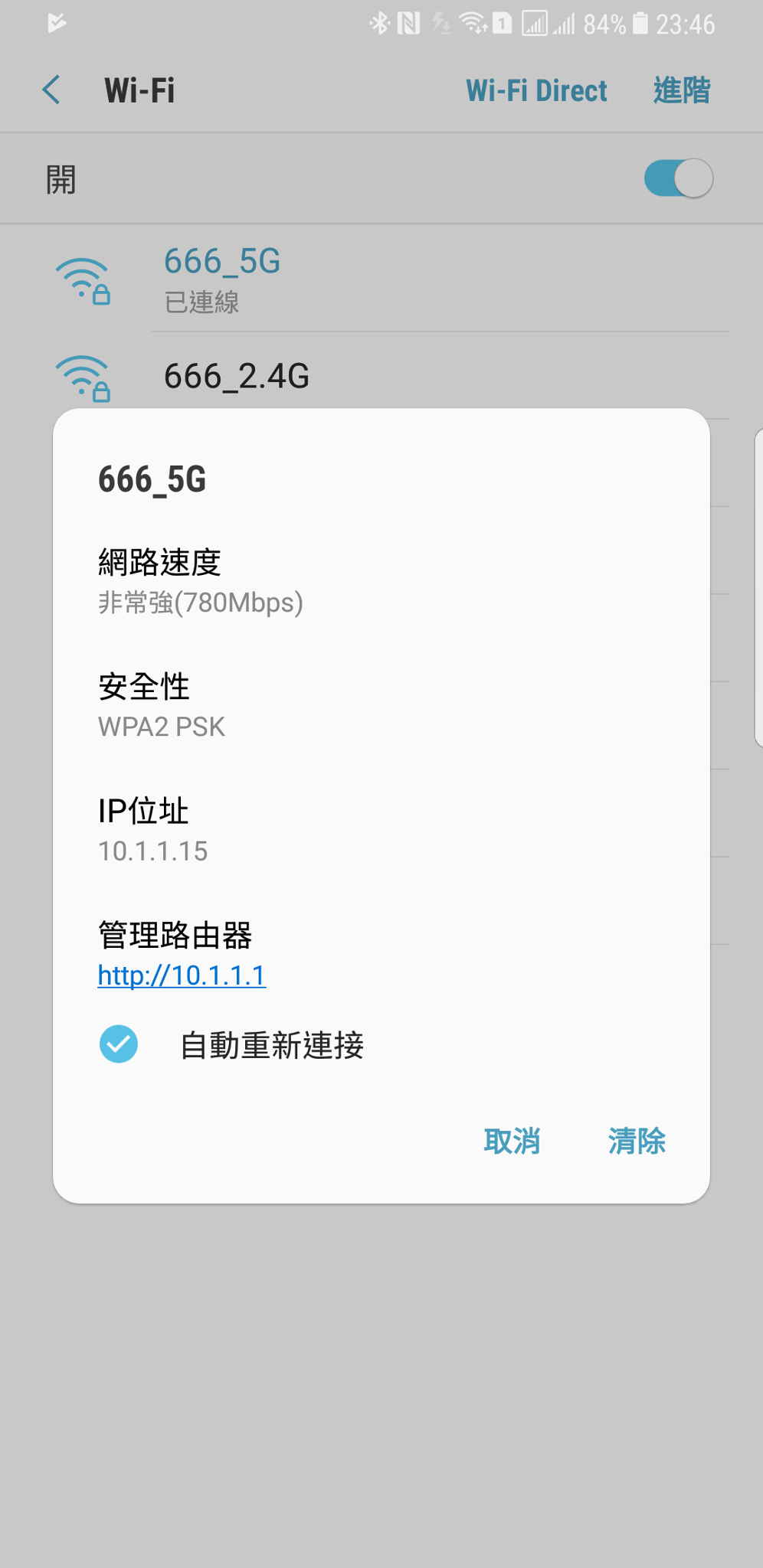Screen dimensions: 763x1568
Task: Open the router management link http://10.1.1.1
Action: pos(182,975)
